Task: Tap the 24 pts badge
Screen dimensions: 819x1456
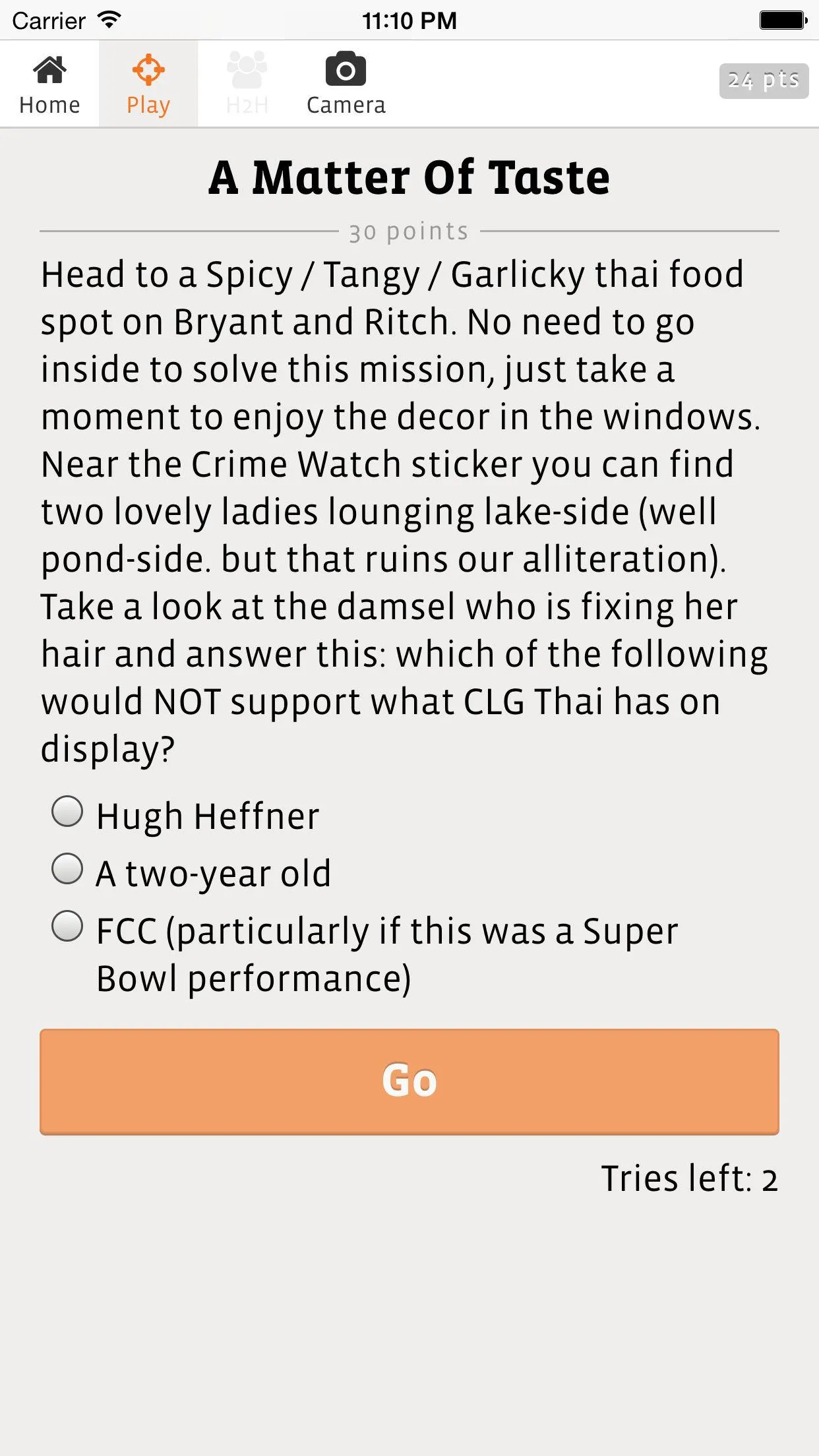Action: coord(763,81)
